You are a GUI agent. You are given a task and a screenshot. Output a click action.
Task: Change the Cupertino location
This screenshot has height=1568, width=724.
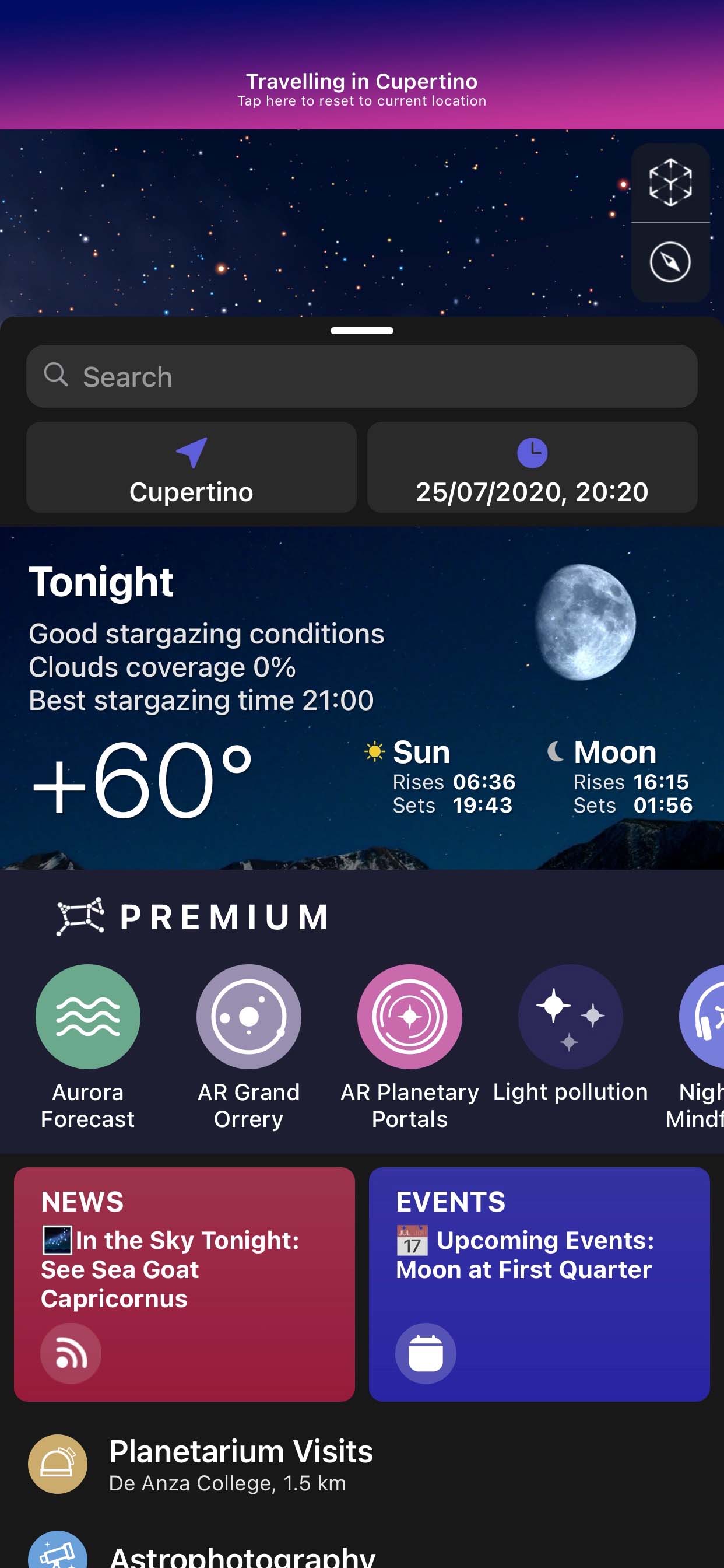tap(191, 467)
